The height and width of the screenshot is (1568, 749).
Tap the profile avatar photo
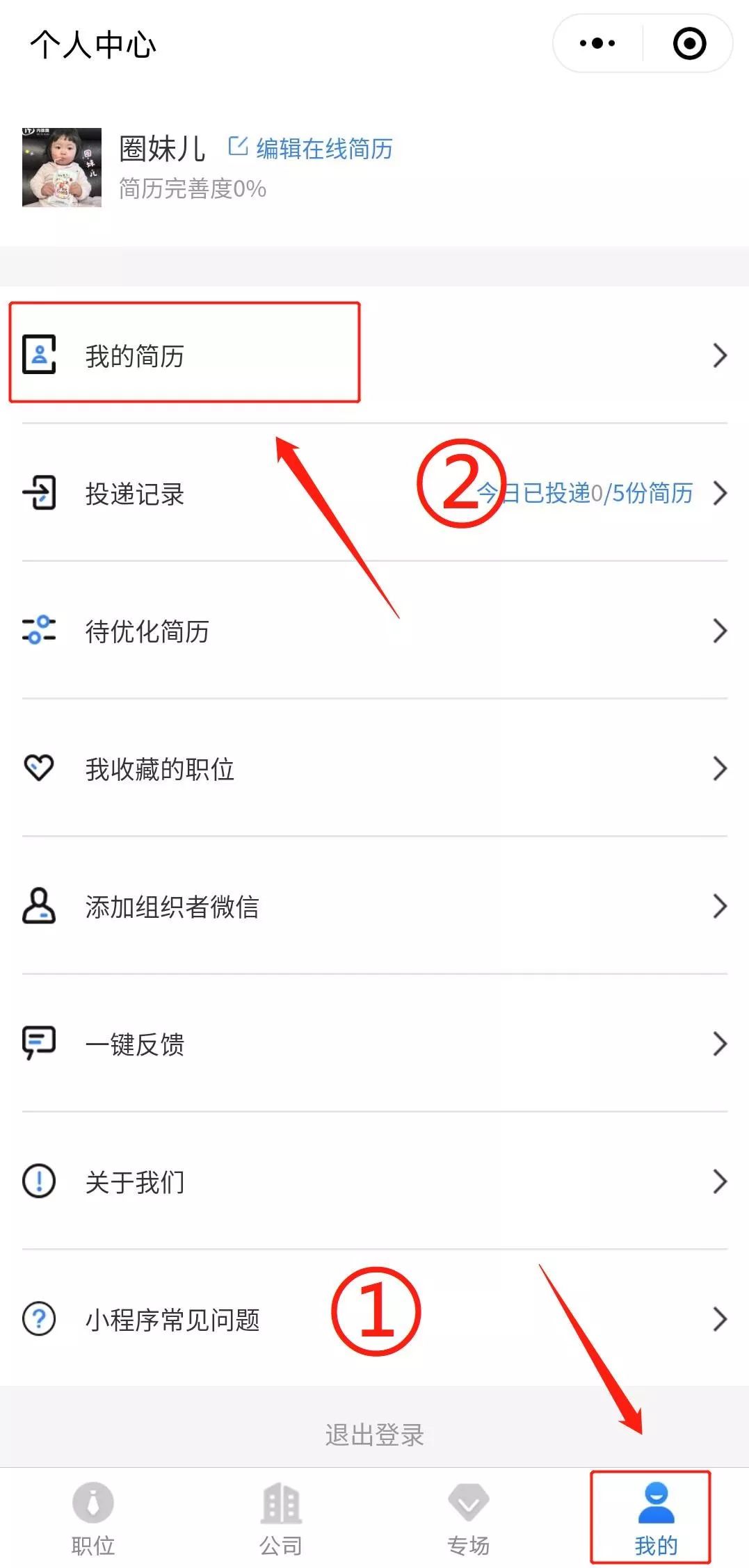pos(62,167)
